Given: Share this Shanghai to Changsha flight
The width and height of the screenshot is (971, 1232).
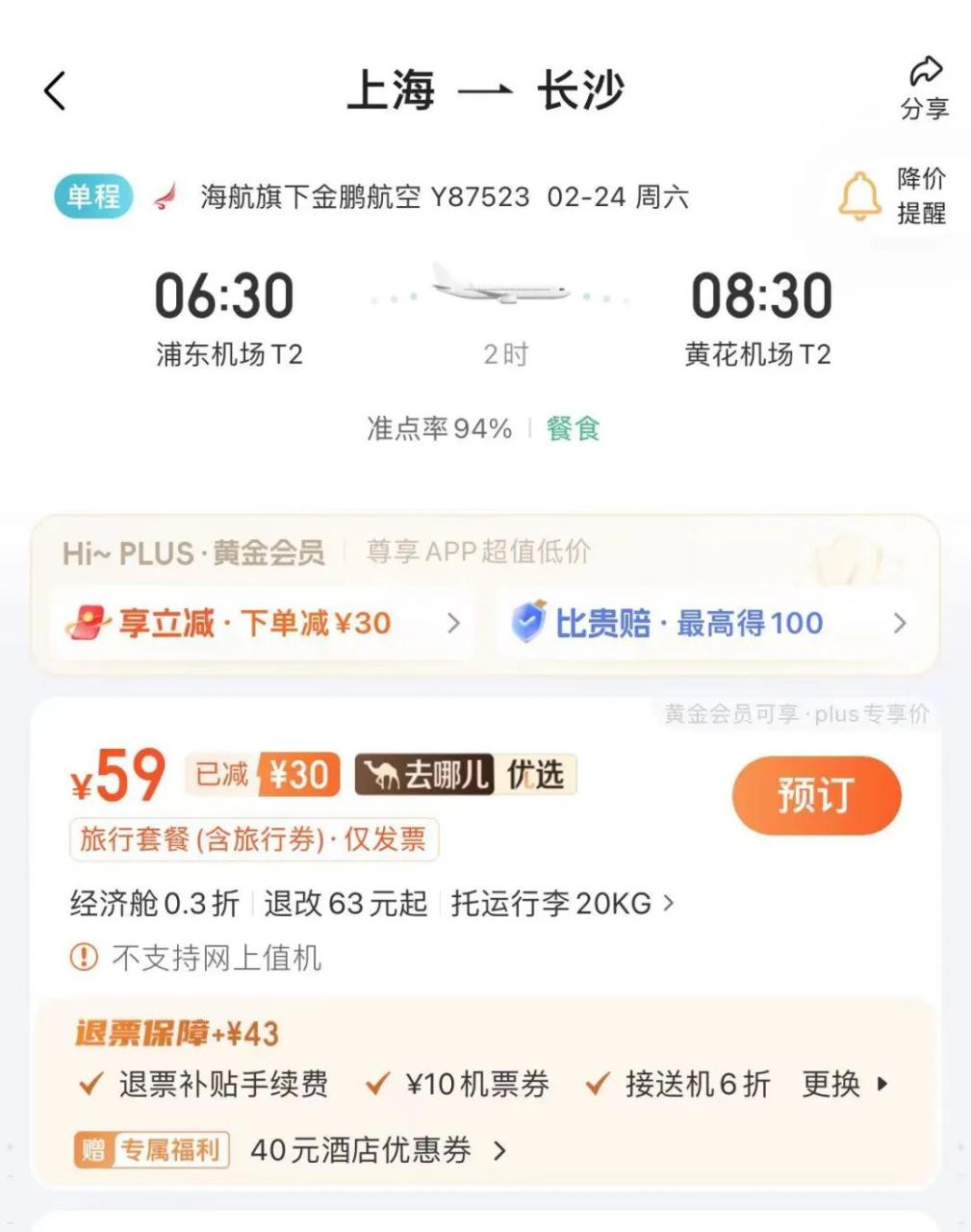Looking at the screenshot, I should [925, 88].
